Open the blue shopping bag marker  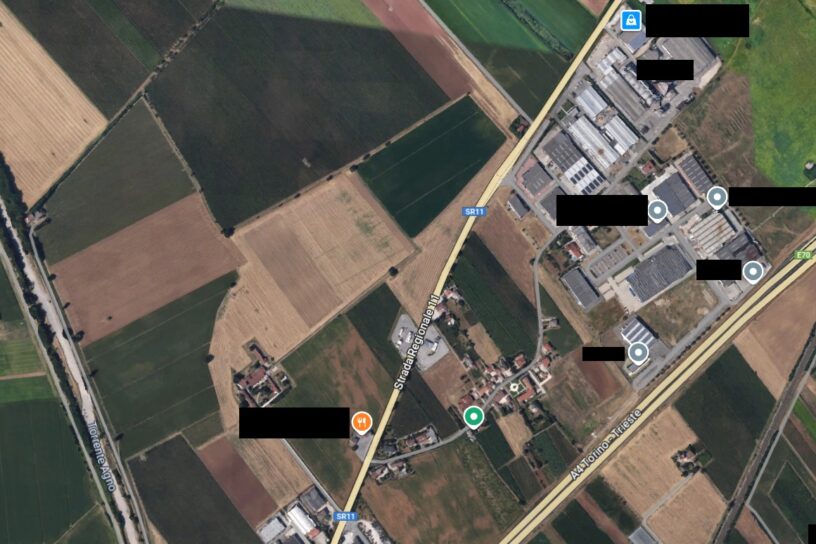pyautogui.click(x=630, y=20)
